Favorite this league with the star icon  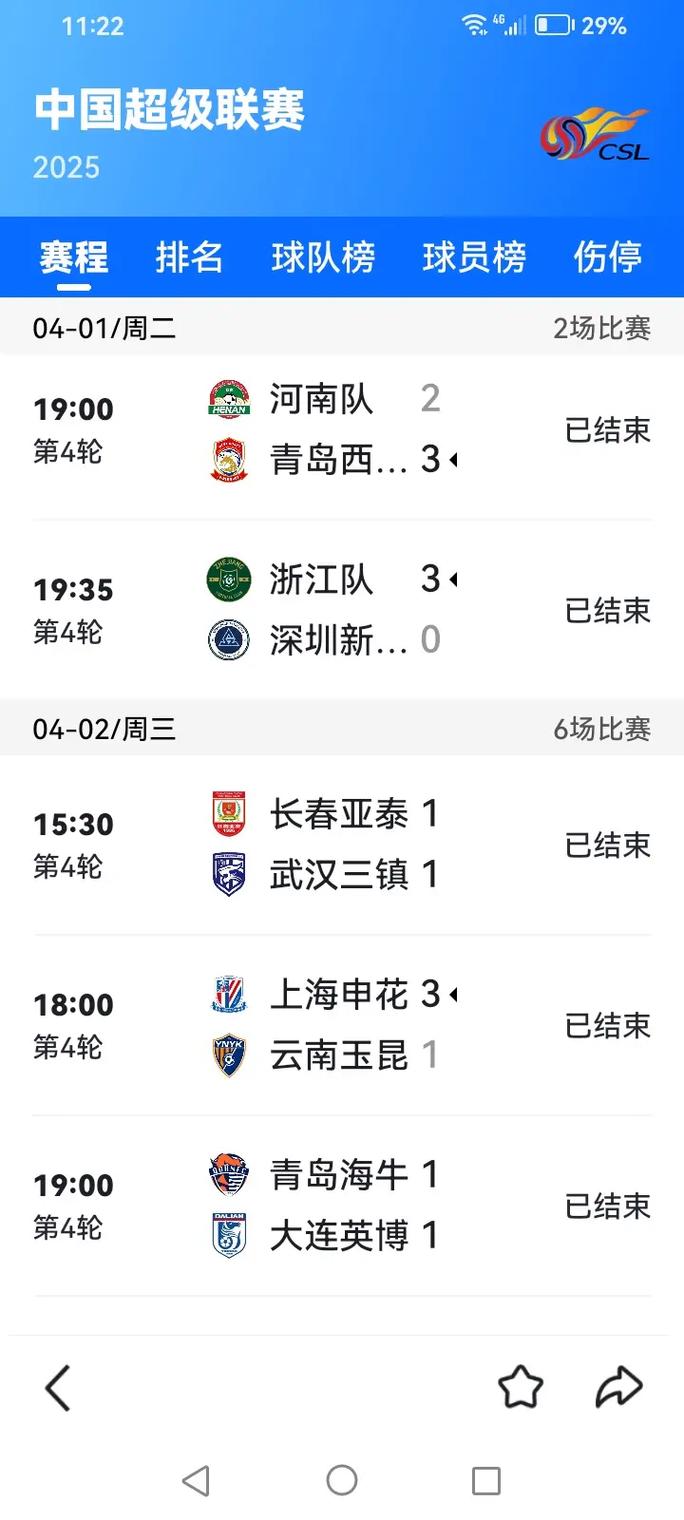[x=520, y=1388]
